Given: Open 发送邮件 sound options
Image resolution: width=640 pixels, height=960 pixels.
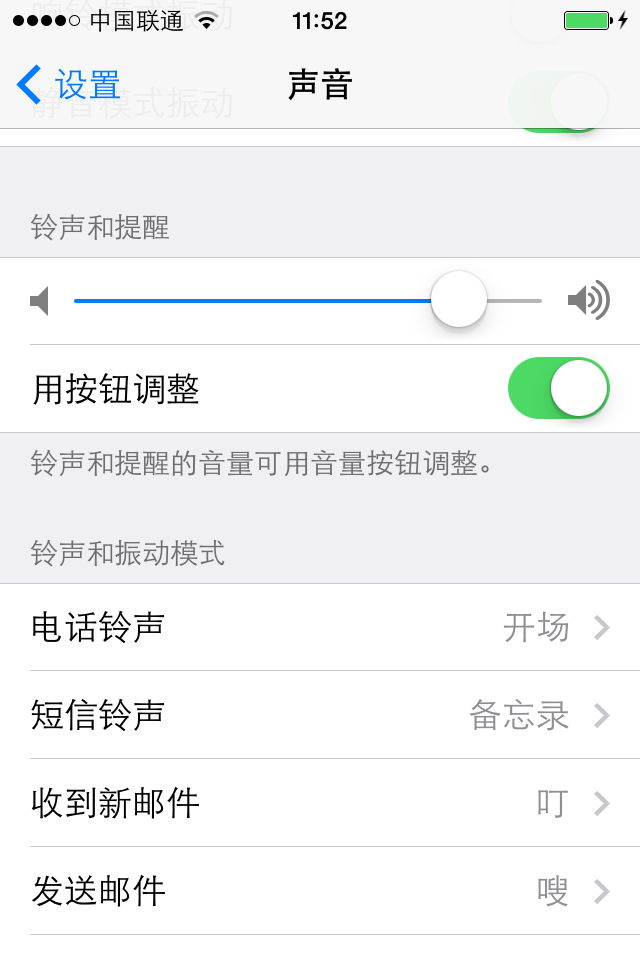Looking at the screenshot, I should click(x=320, y=891).
